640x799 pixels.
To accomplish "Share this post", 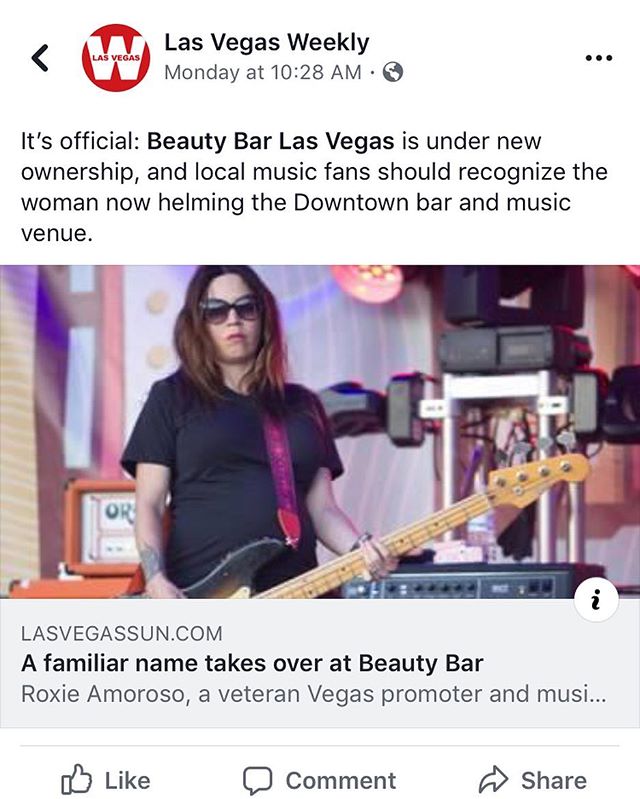I will click(533, 780).
